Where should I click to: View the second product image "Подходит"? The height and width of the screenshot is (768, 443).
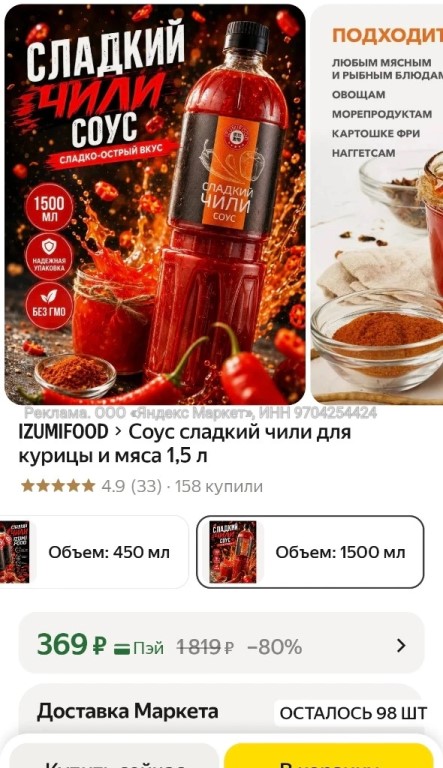[377, 204]
